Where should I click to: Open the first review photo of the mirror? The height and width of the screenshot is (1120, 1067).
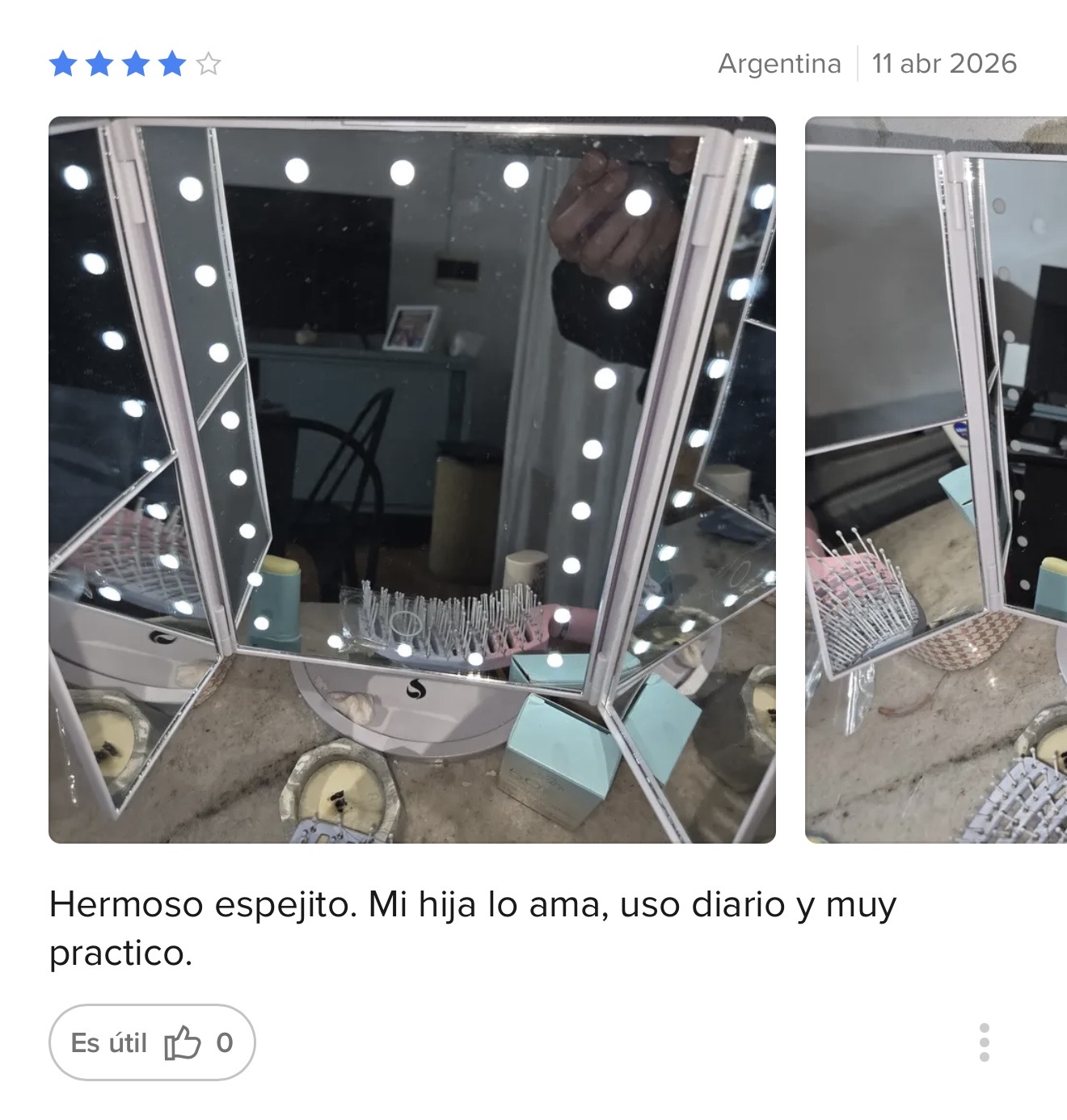tap(412, 480)
